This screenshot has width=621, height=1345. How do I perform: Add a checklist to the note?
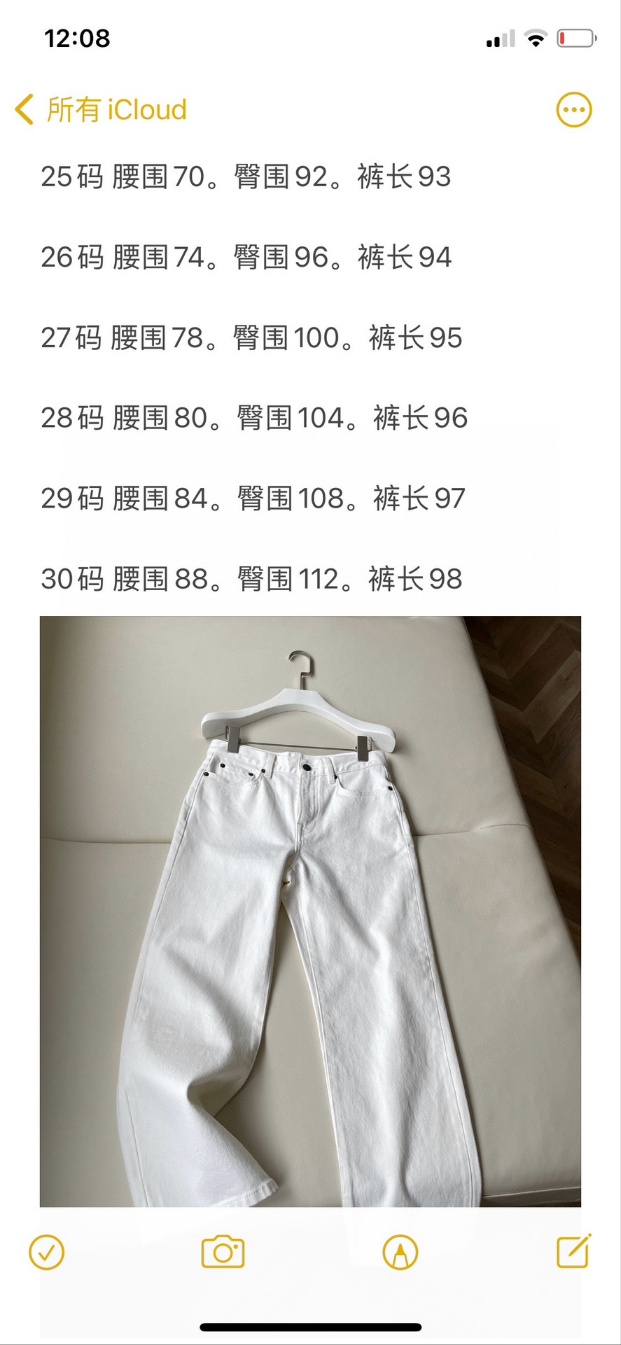47,1251
